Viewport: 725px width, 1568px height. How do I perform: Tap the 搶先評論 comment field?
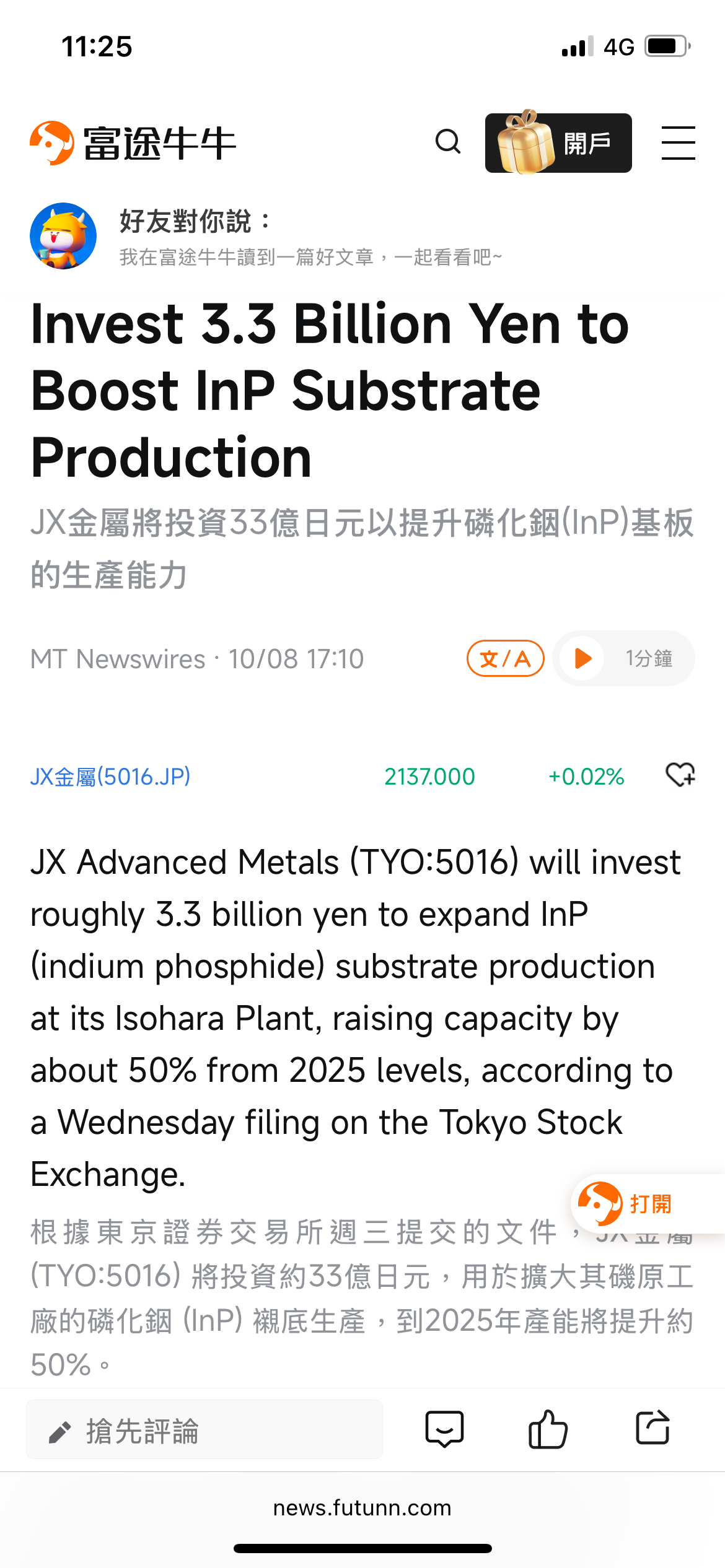click(204, 1430)
